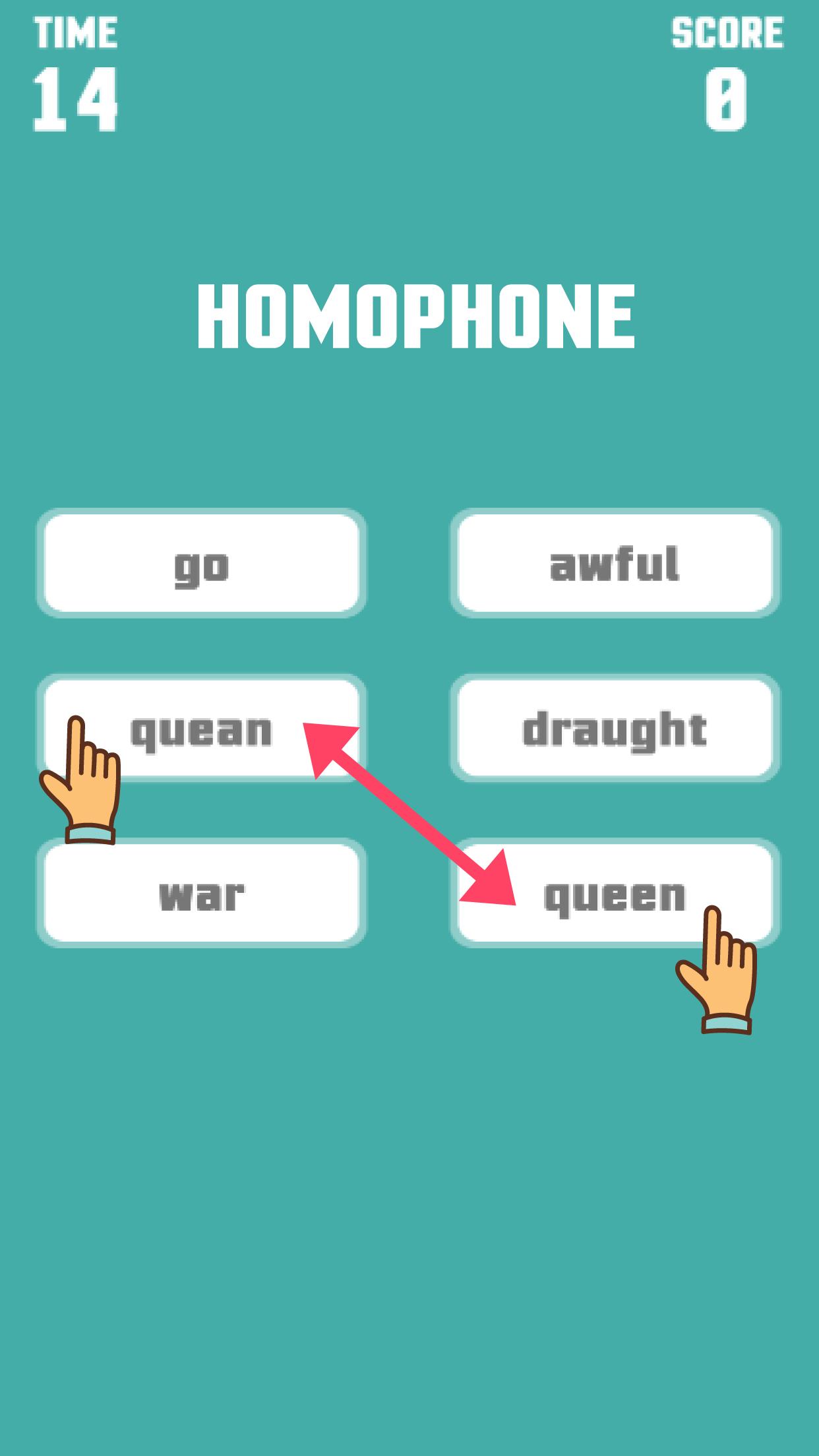
Task: Choose the 'quean' word tile
Action: [x=201, y=729]
